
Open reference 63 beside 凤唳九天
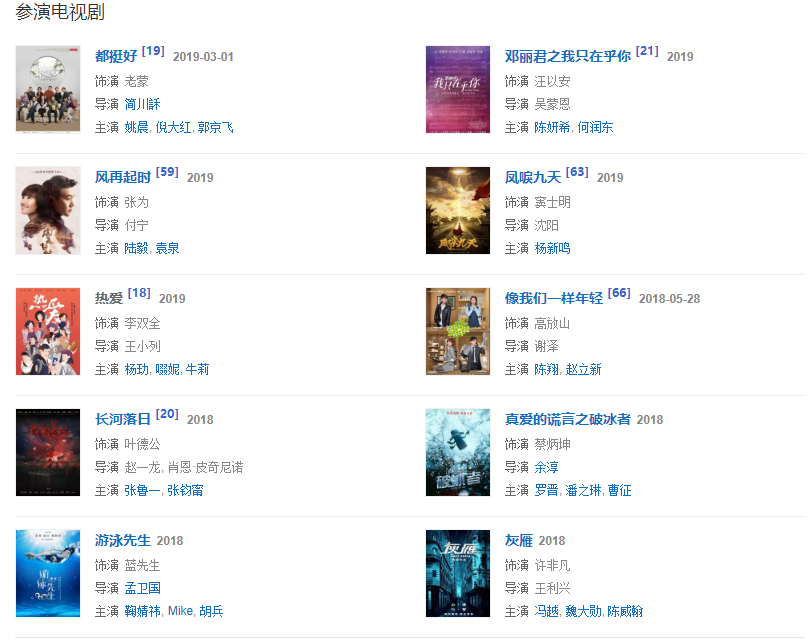[x=577, y=172]
